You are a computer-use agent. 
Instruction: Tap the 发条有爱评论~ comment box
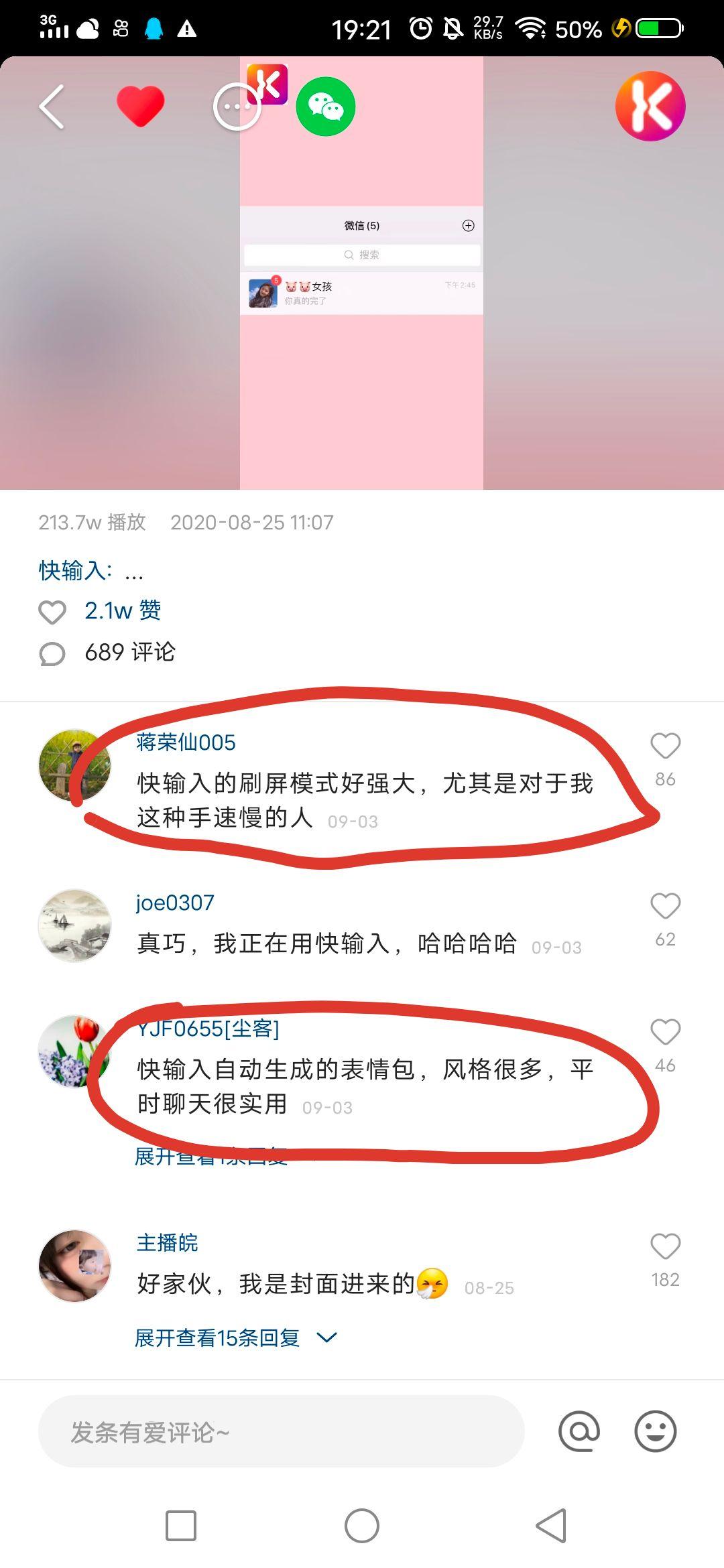[x=282, y=1431]
